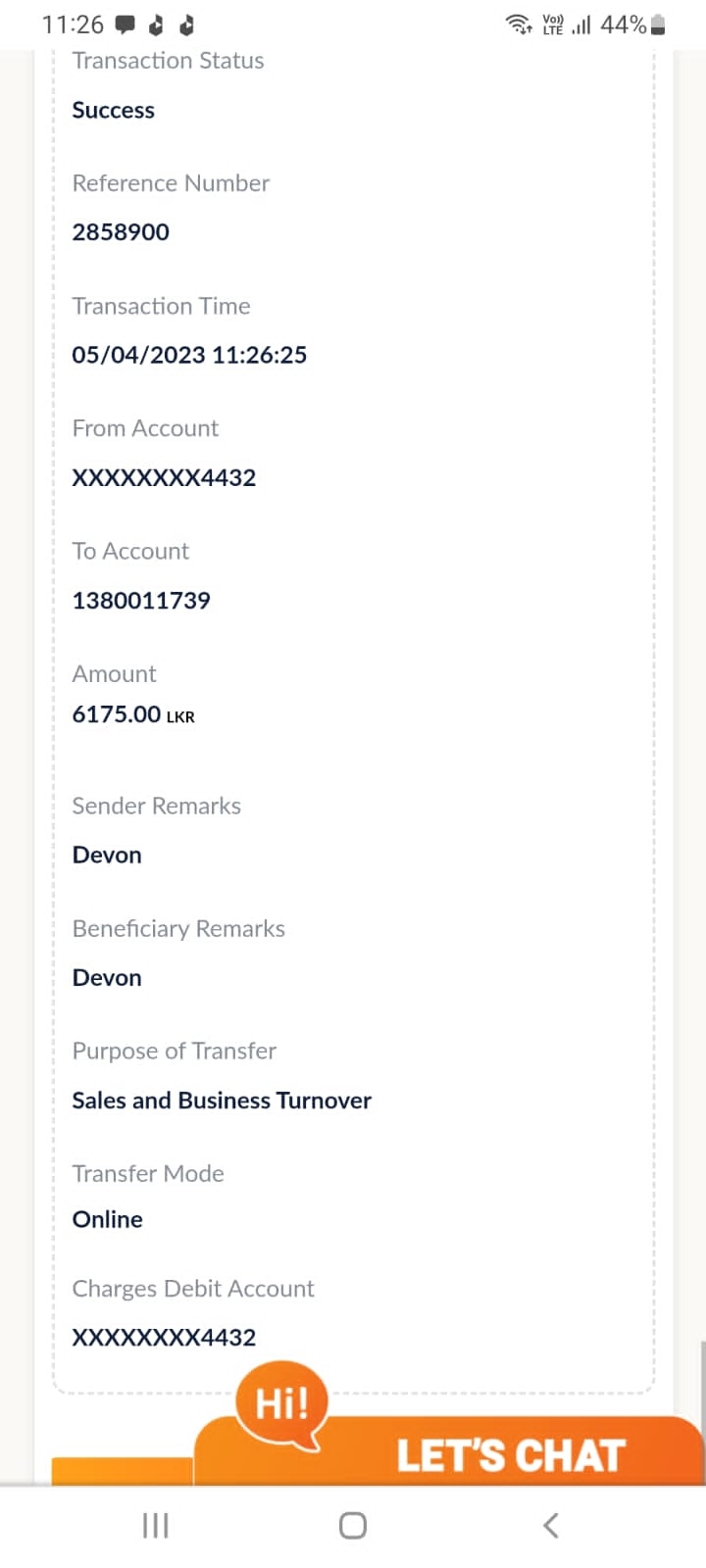Screen dimensions: 706x1568
Task: Open the Let's Chat support banner
Action: [510, 1454]
